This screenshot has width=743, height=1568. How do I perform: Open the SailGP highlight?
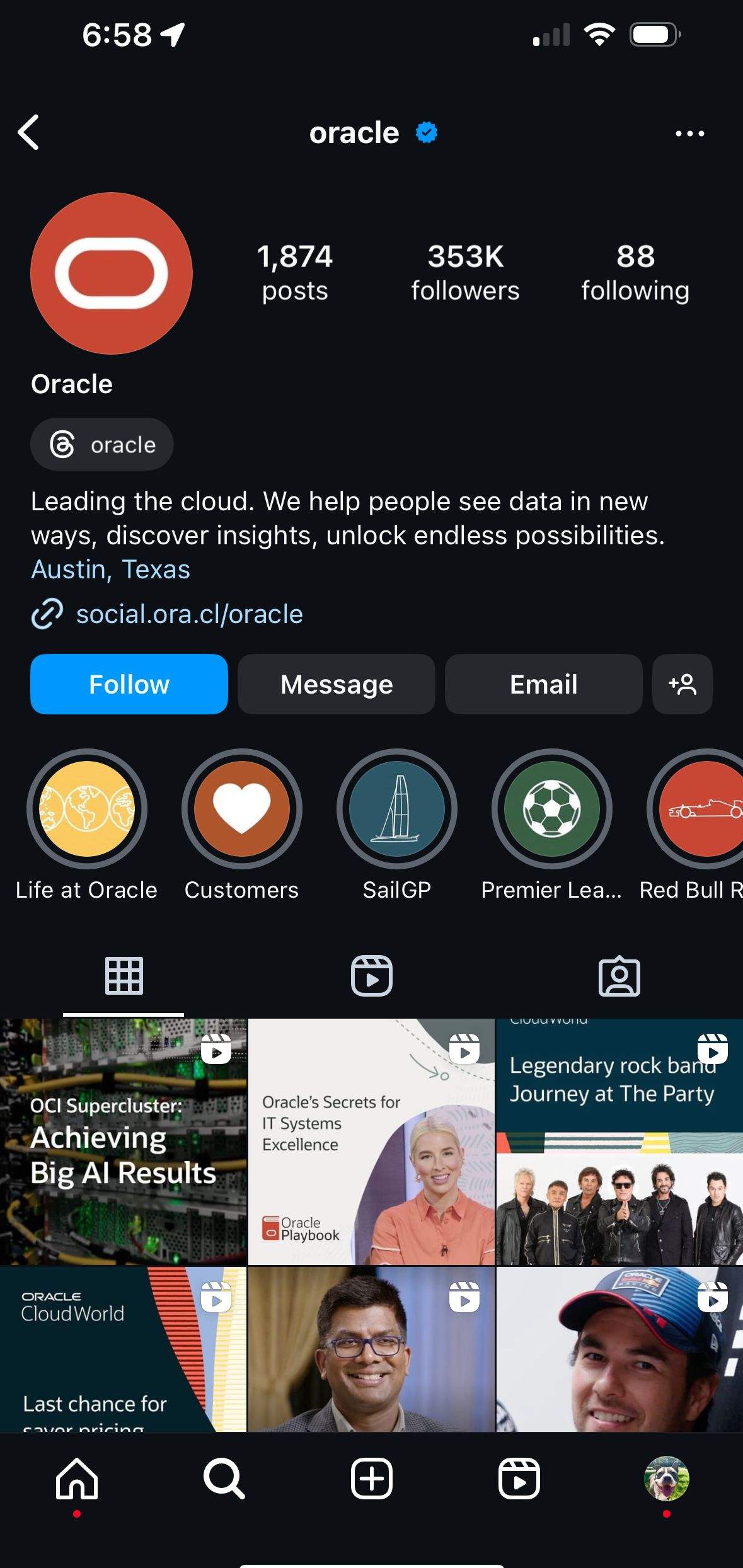[x=397, y=809]
